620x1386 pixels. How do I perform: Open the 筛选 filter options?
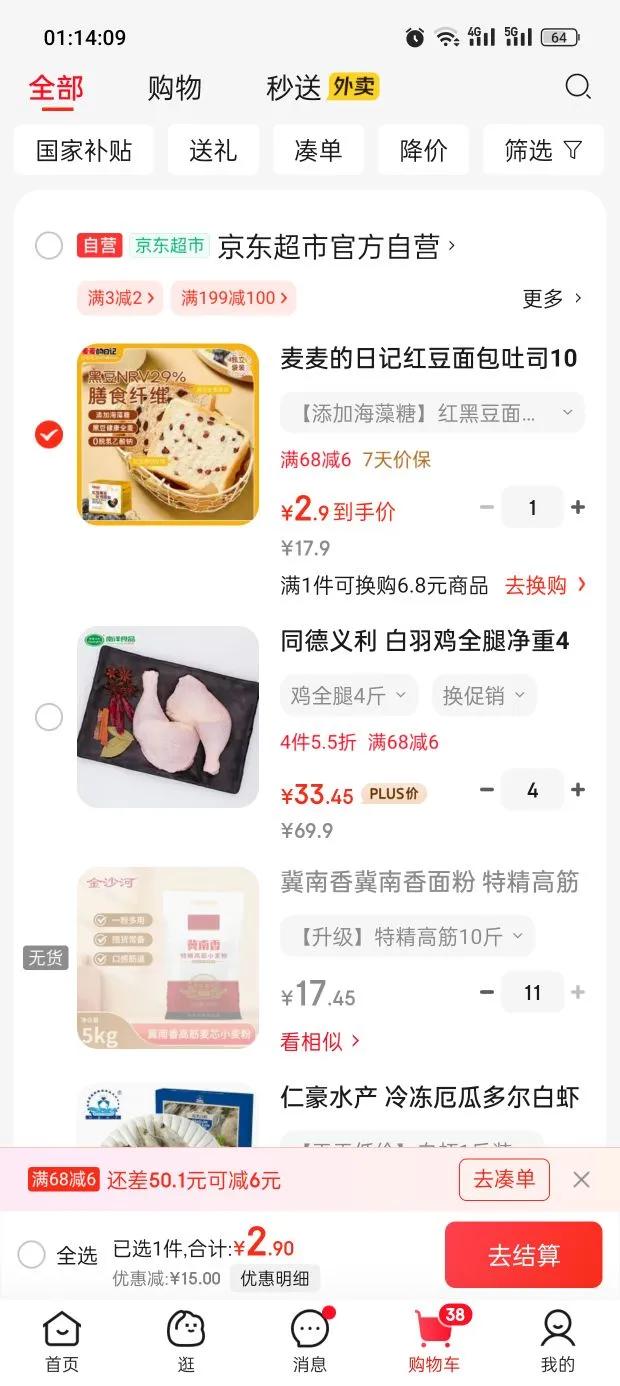(543, 151)
